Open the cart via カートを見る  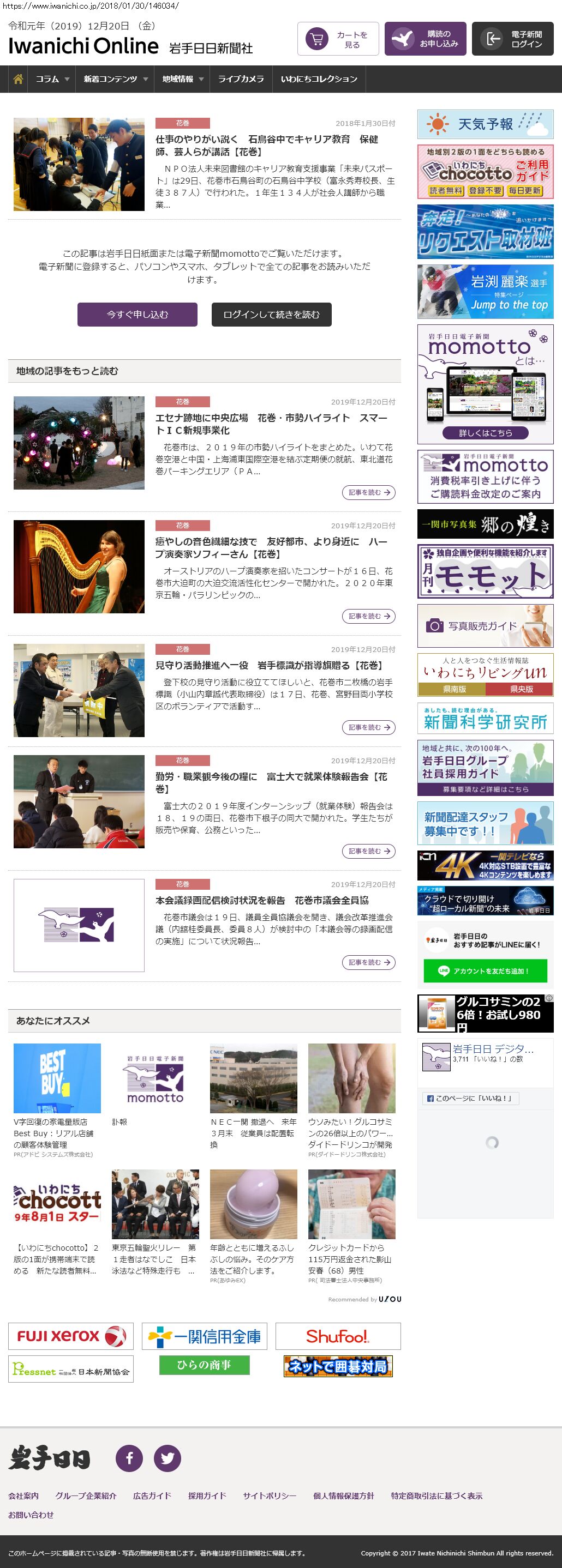338,39
